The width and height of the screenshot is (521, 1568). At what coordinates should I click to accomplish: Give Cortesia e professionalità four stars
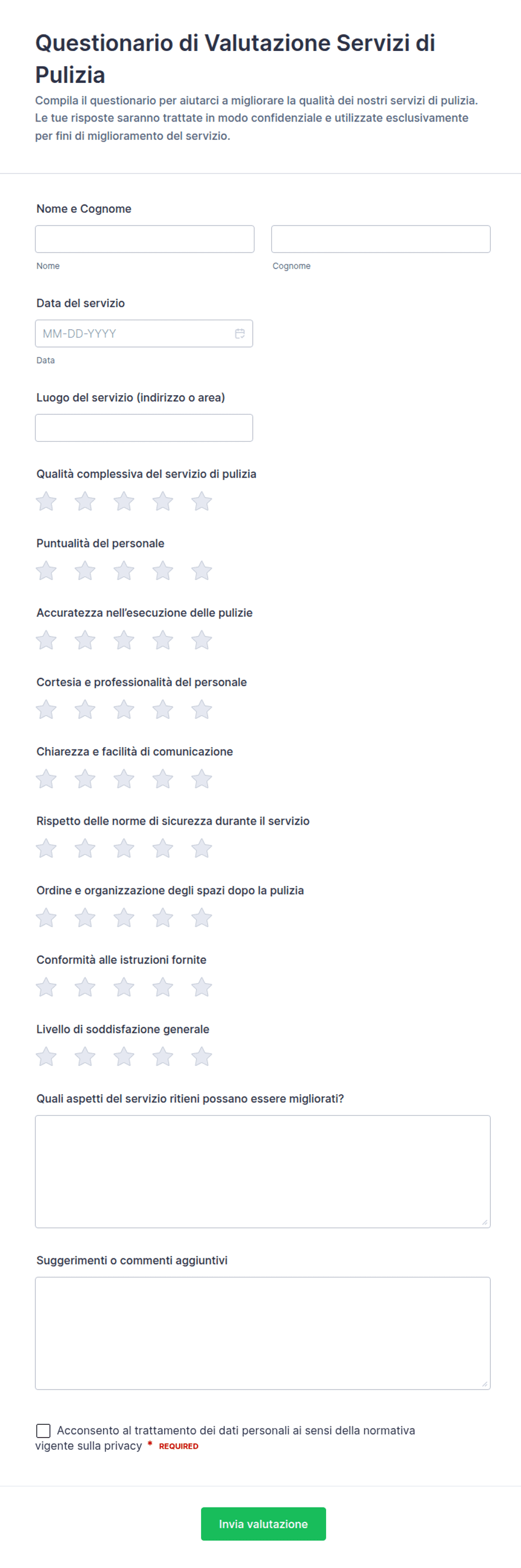(x=162, y=710)
